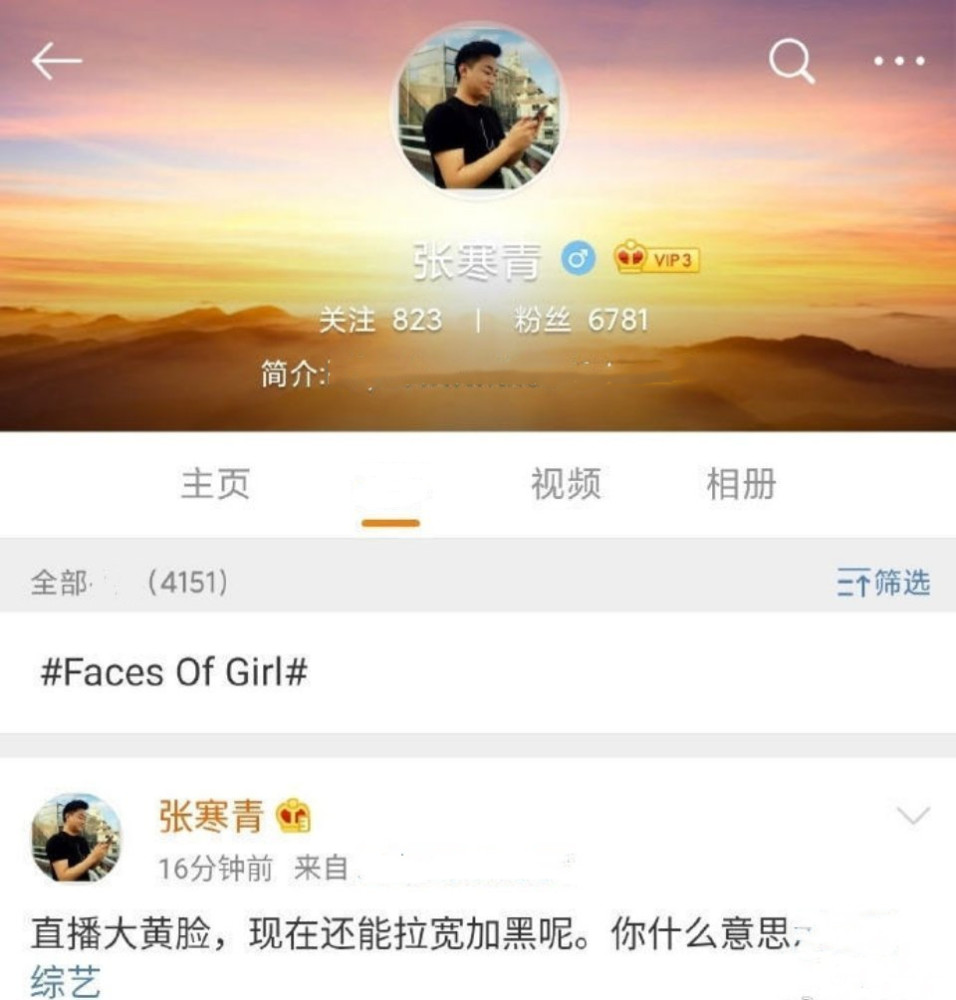956x1000 pixels.
Task: Expand the post's dropdown arrow menu
Action: pyautogui.click(x=913, y=817)
